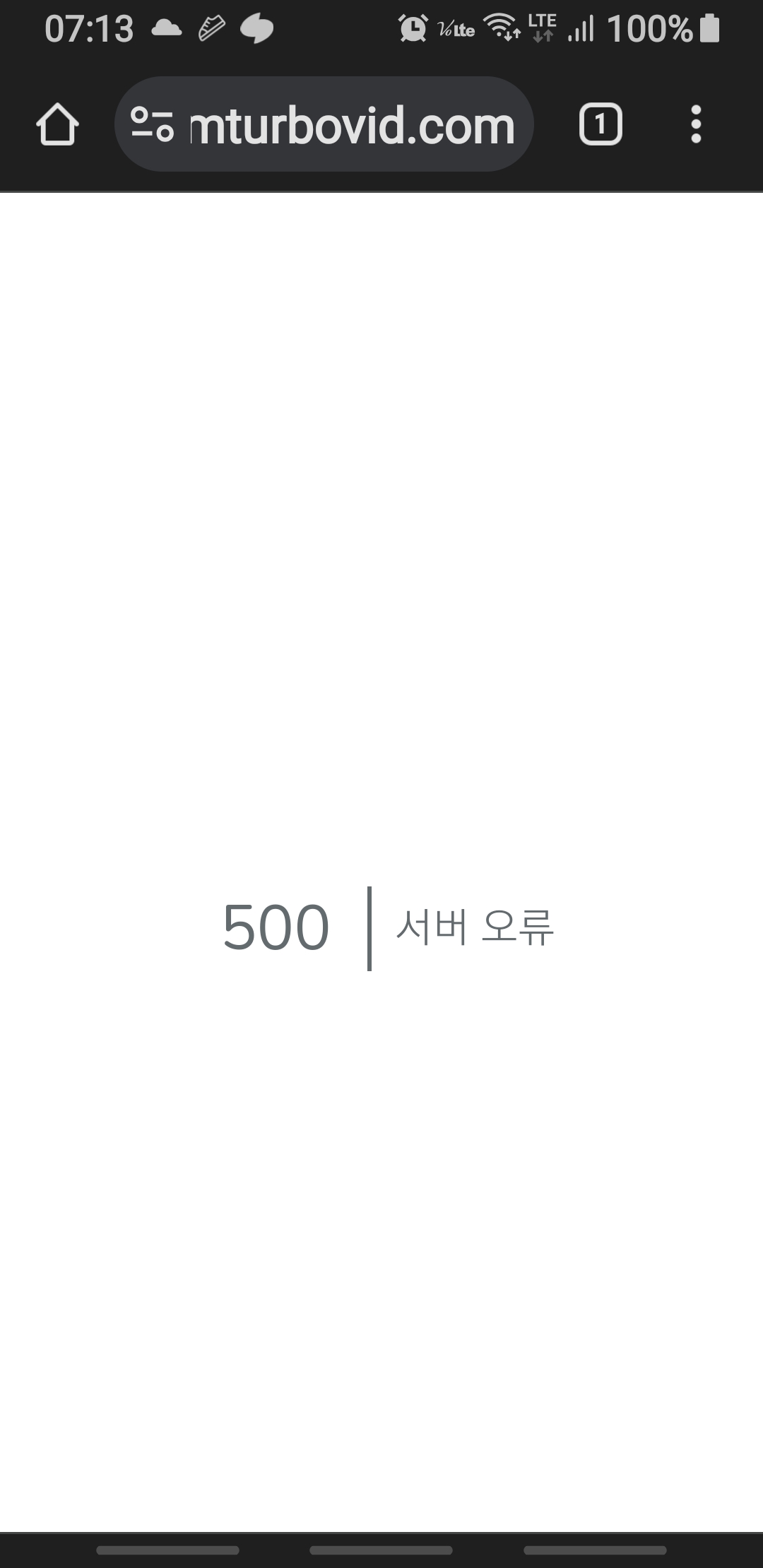Screen dimensions: 763x1568
Task: Open the tab switcher showing 1 tab
Action: pyautogui.click(x=601, y=124)
